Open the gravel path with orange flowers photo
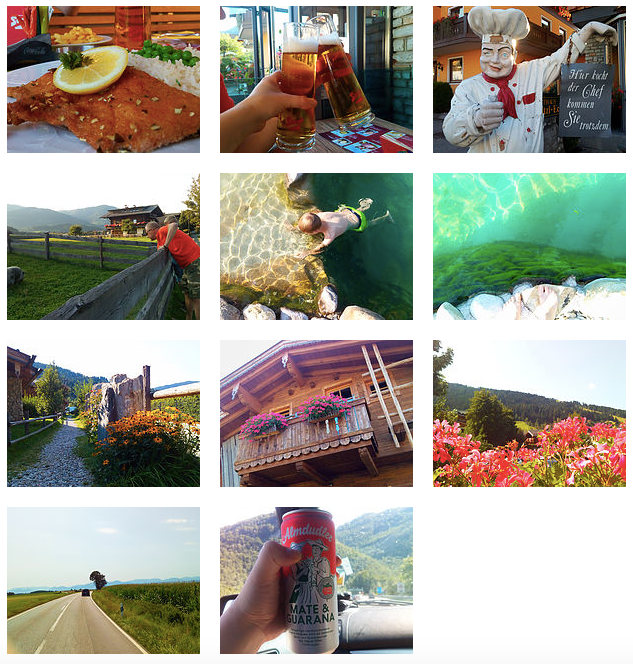Image resolution: width=633 pixels, height=664 pixels. pyautogui.click(x=103, y=413)
